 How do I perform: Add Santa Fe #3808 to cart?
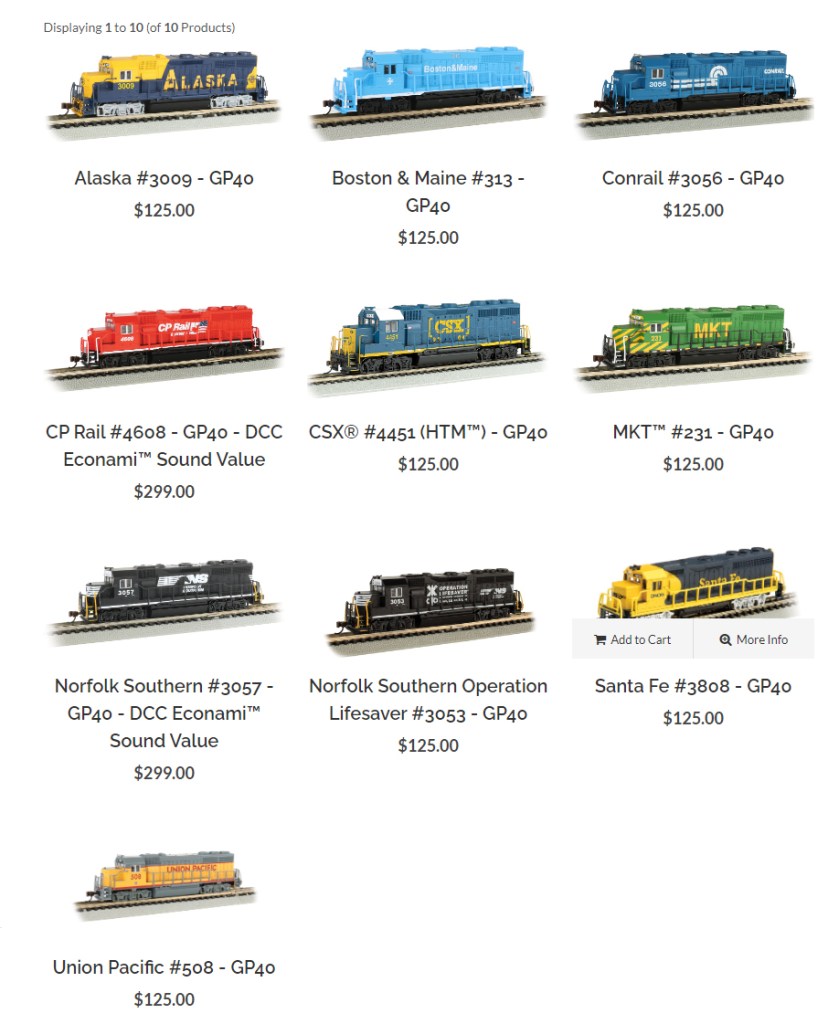[x=632, y=640]
